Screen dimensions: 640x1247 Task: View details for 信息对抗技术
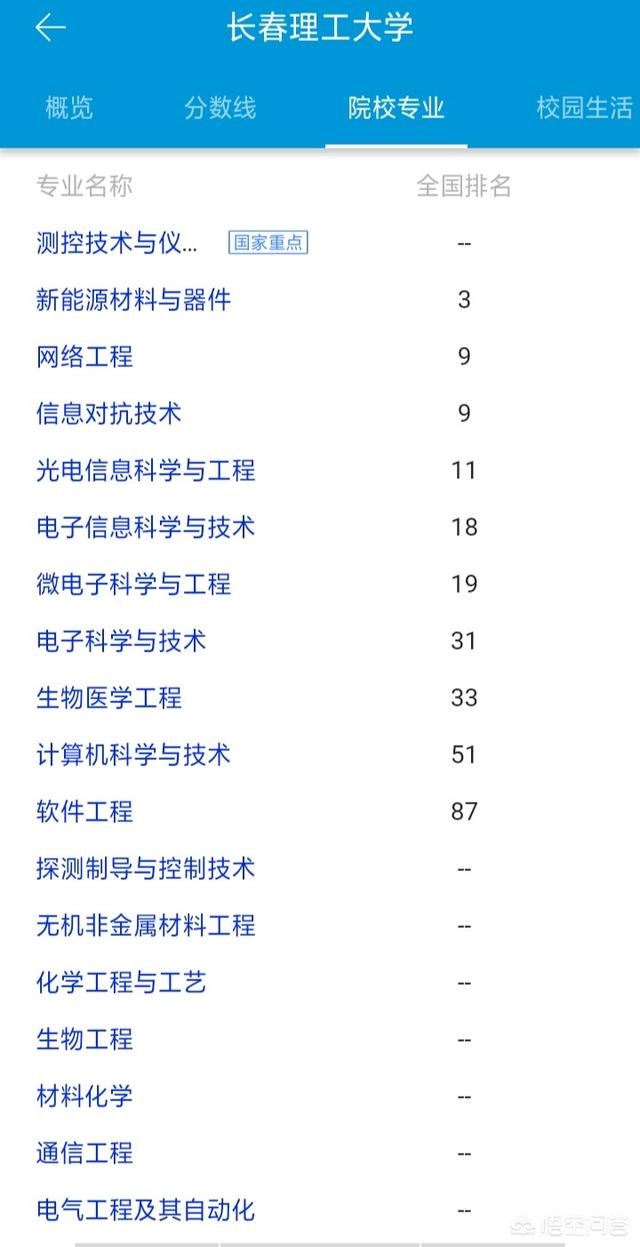109,413
